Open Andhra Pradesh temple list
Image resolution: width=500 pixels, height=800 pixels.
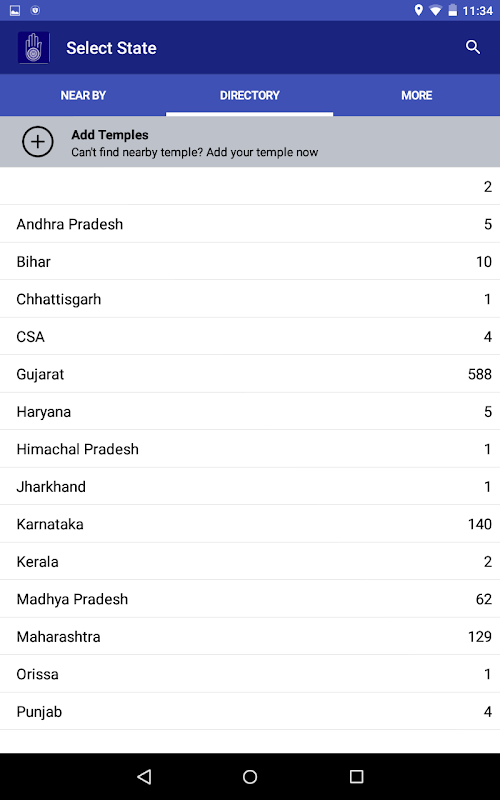[x=250, y=224]
